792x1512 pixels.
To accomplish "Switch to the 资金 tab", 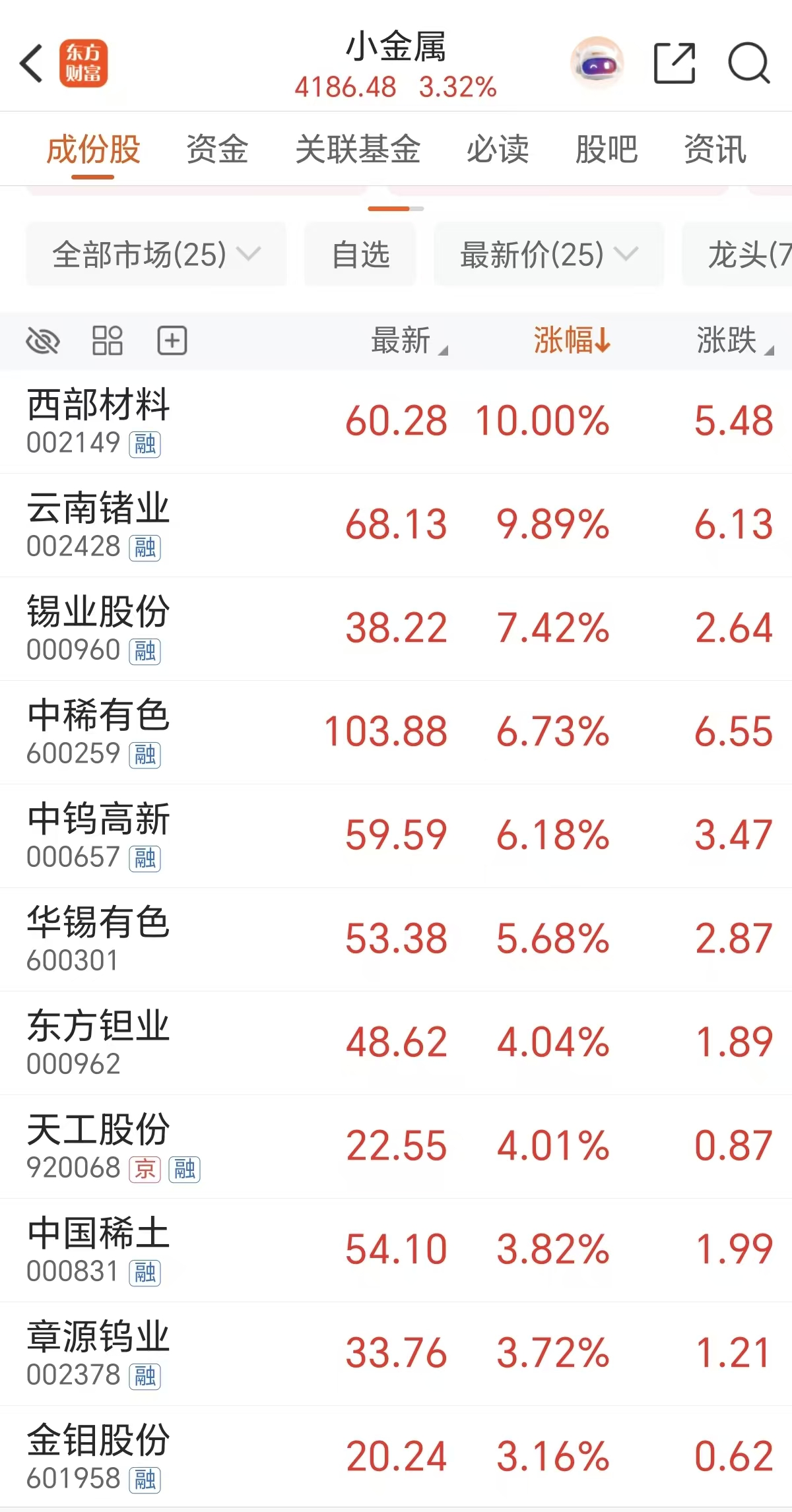I will coord(217,149).
